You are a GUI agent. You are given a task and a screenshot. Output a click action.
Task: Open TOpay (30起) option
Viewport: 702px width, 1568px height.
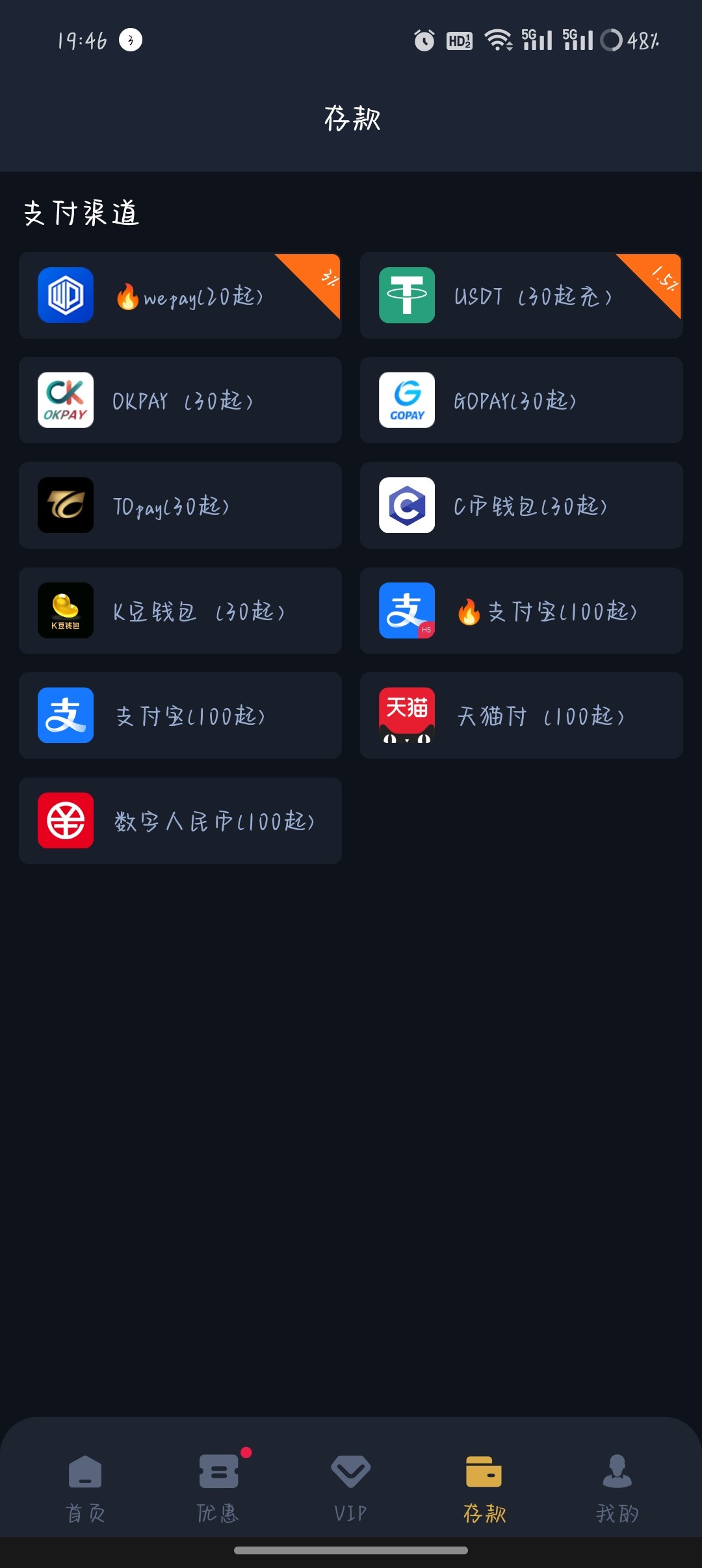pos(180,506)
